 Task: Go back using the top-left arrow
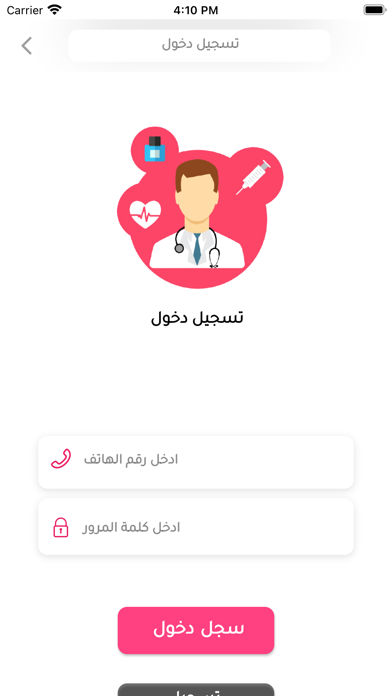27,46
